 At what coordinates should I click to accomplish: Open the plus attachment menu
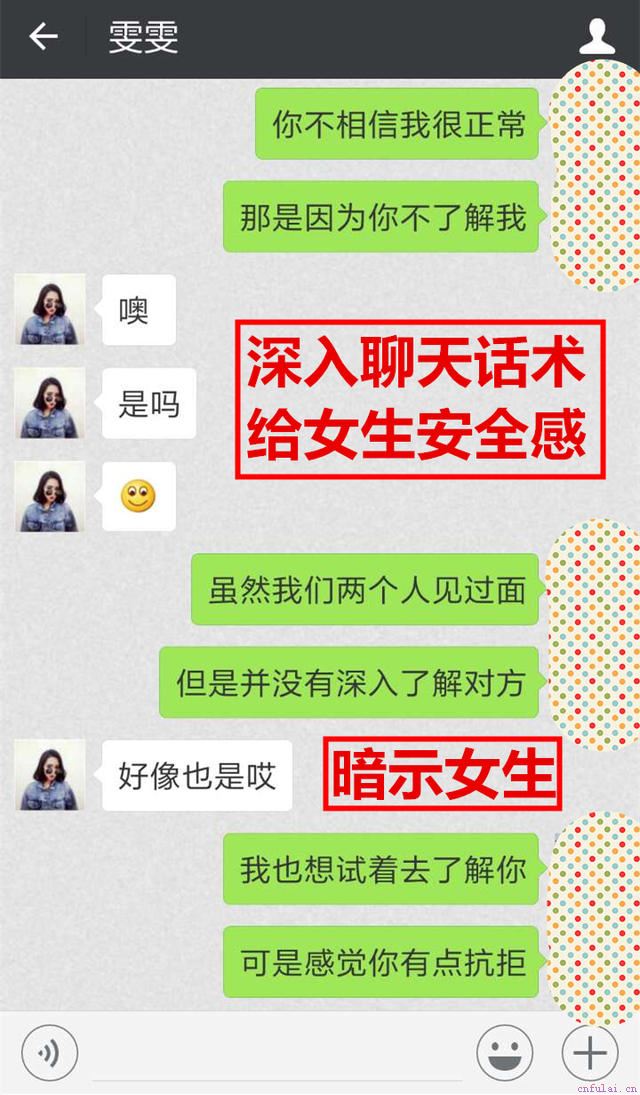point(590,1053)
